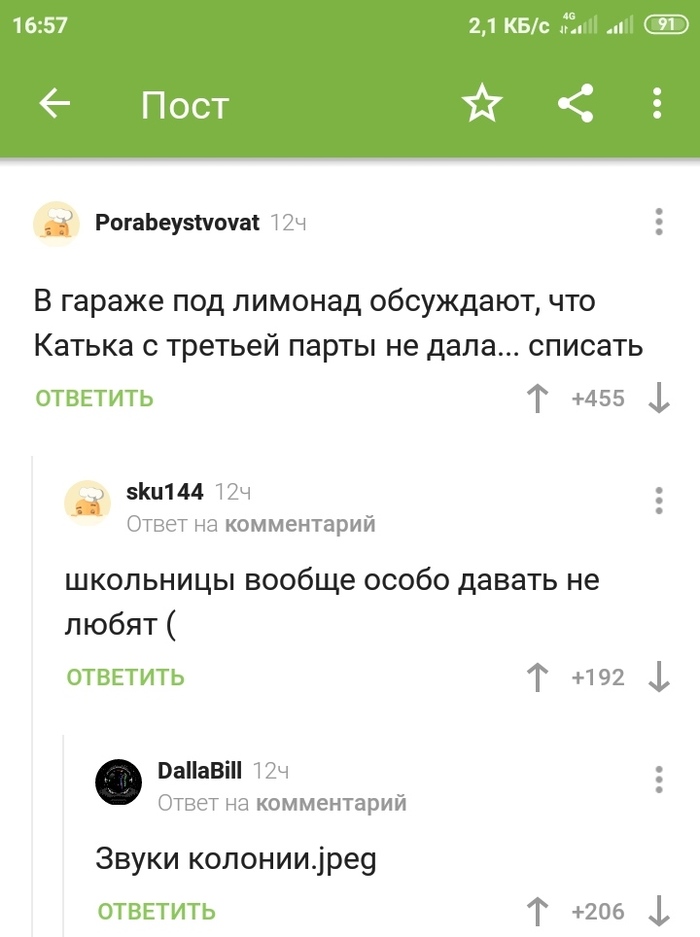
Task: Upvote DallaBill's comment
Action: click(x=538, y=911)
